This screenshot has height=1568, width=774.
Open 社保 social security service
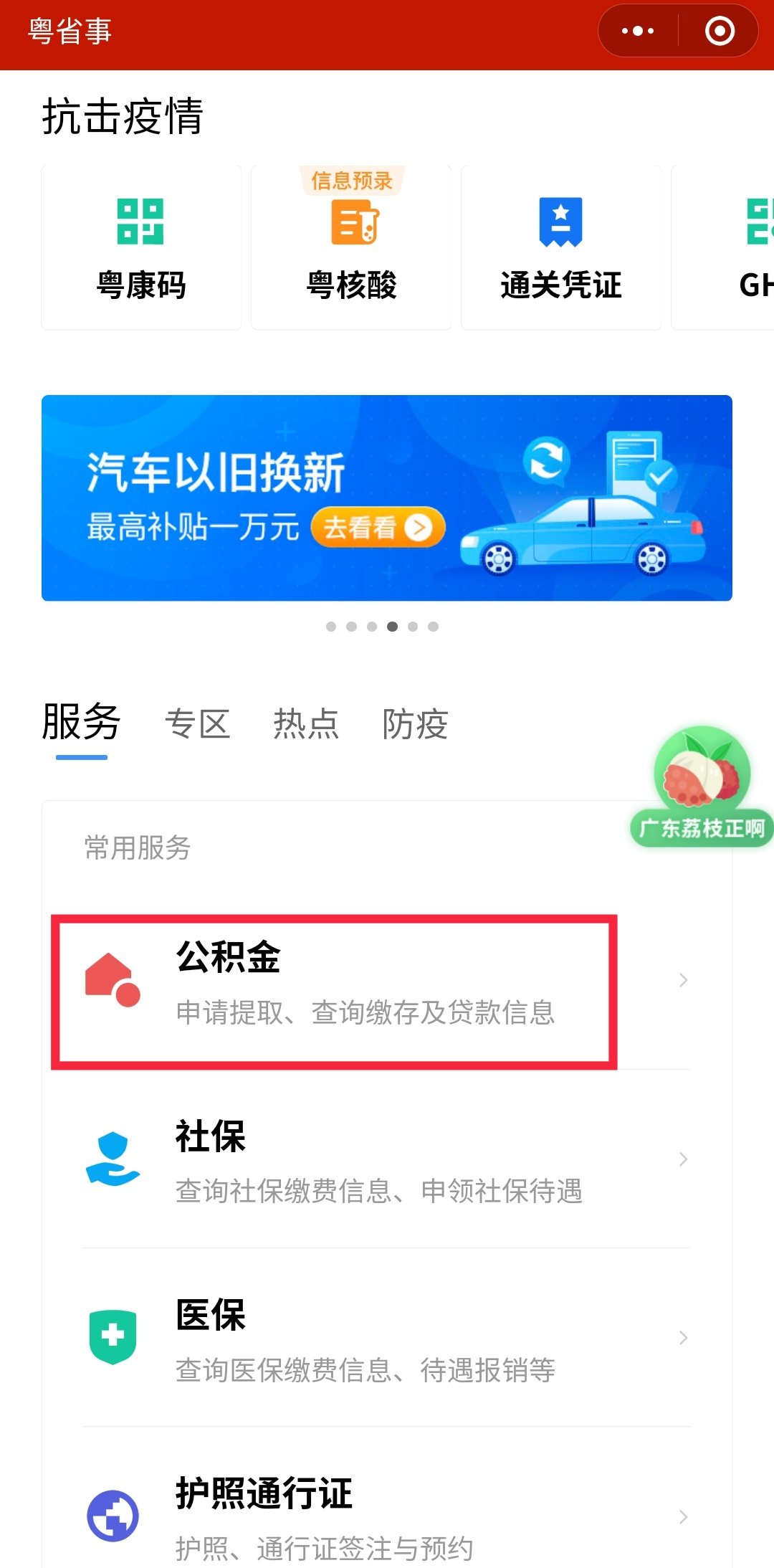pos(380,1159)
